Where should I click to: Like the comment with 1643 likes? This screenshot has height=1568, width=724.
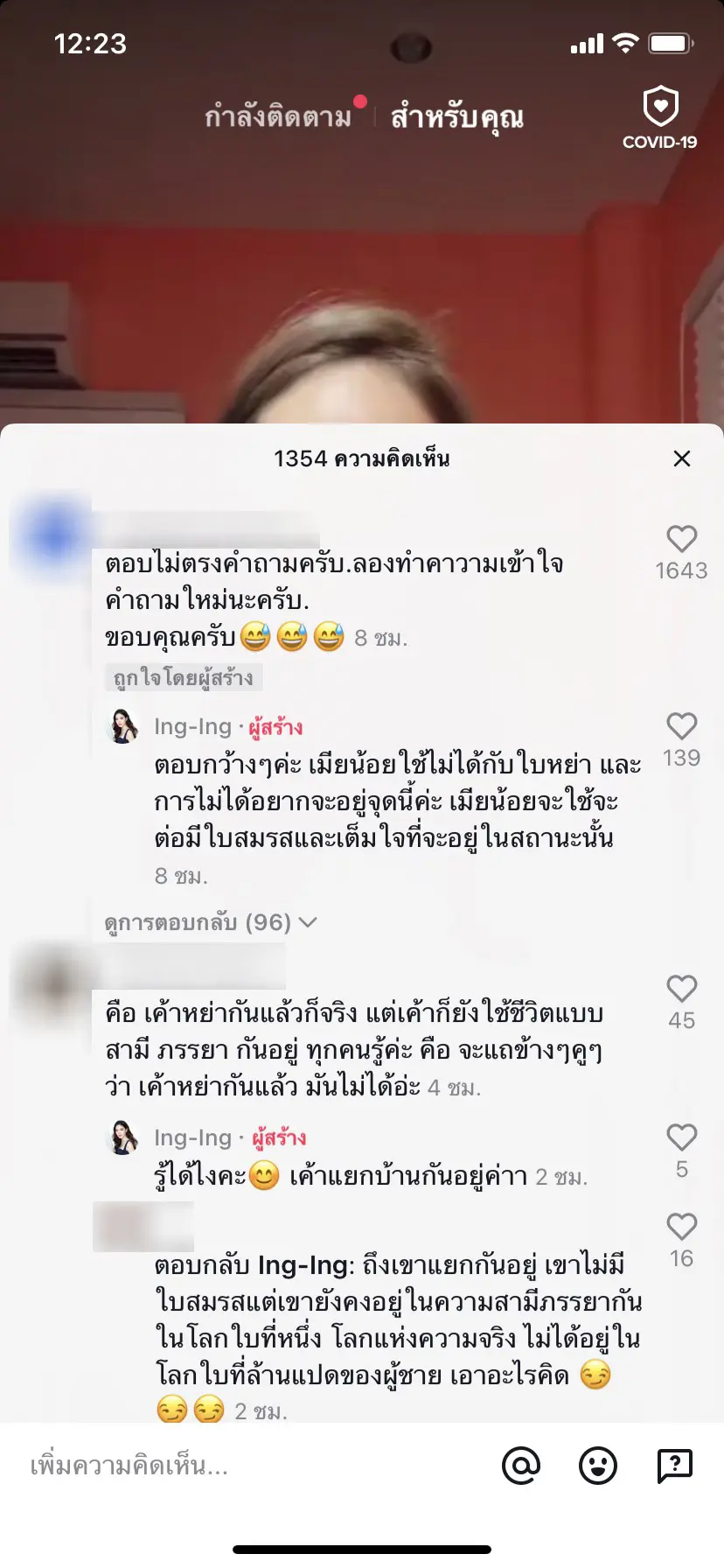681,539
